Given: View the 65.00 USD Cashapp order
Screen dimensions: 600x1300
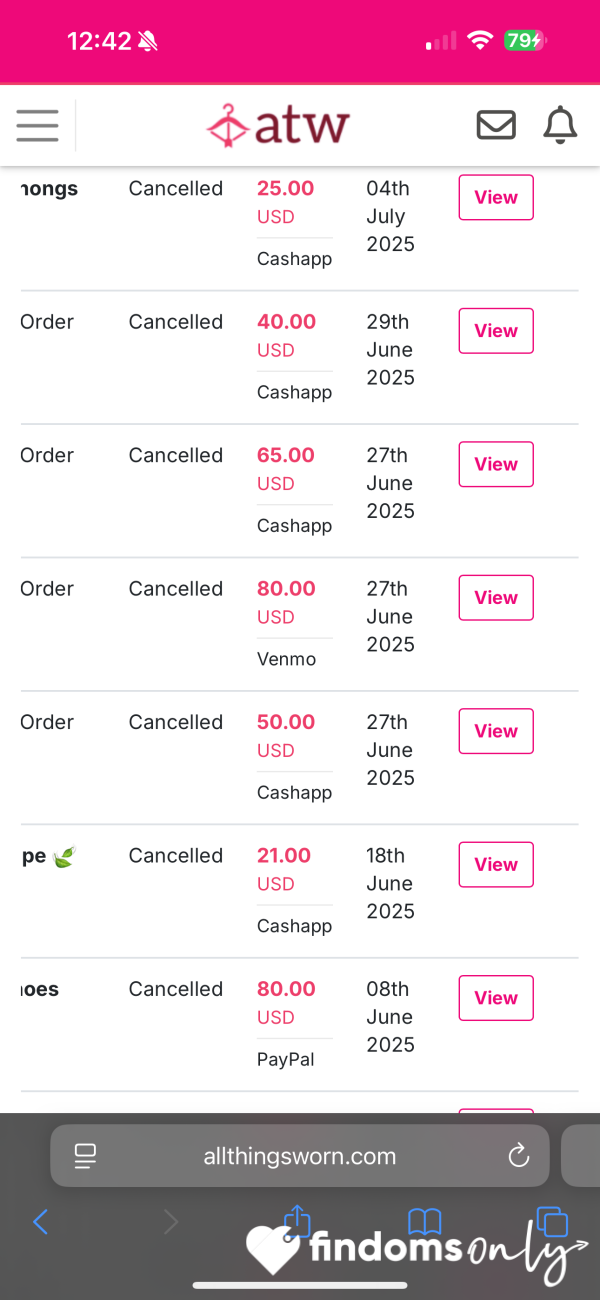Looking at the screenshot, I should [x=496, y=464].
